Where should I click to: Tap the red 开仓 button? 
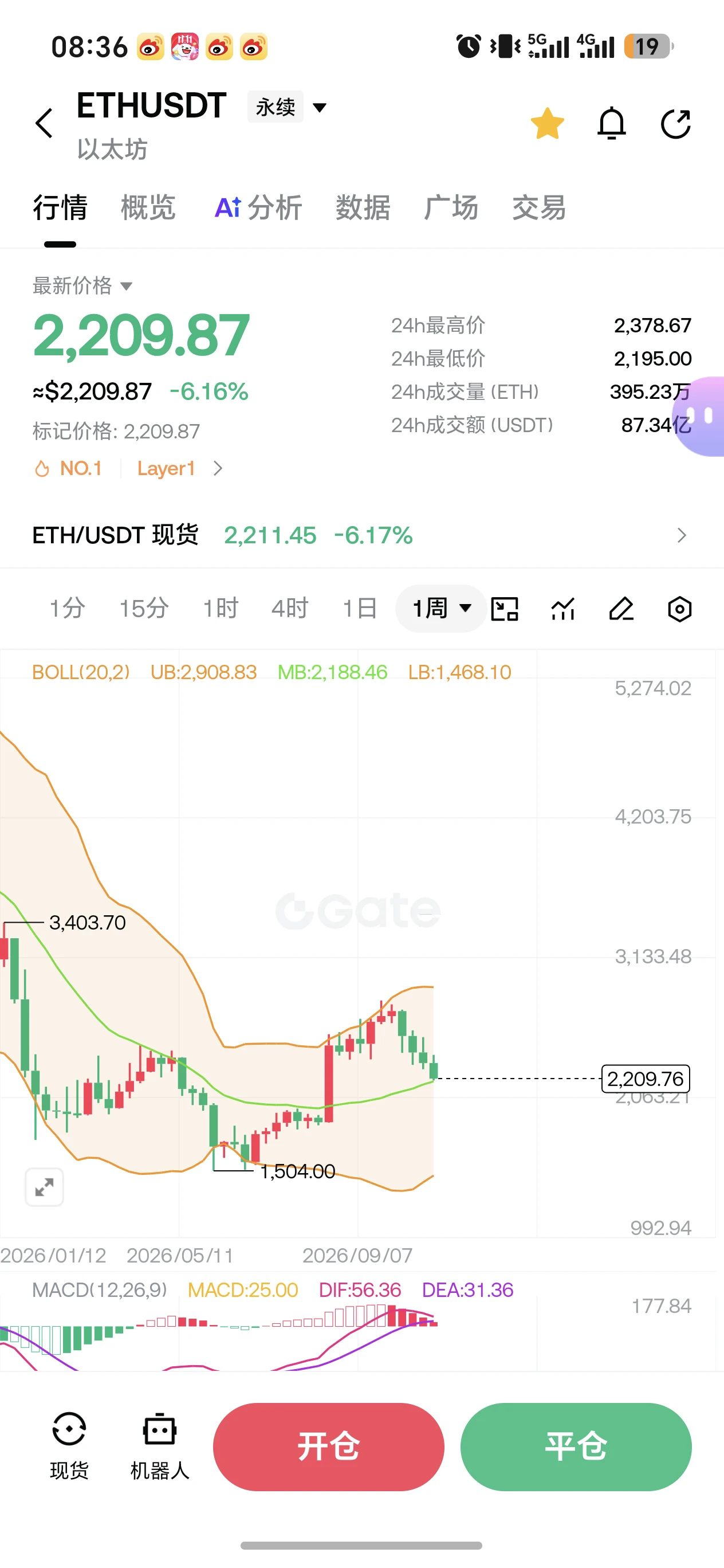(x=329, y=1447)
